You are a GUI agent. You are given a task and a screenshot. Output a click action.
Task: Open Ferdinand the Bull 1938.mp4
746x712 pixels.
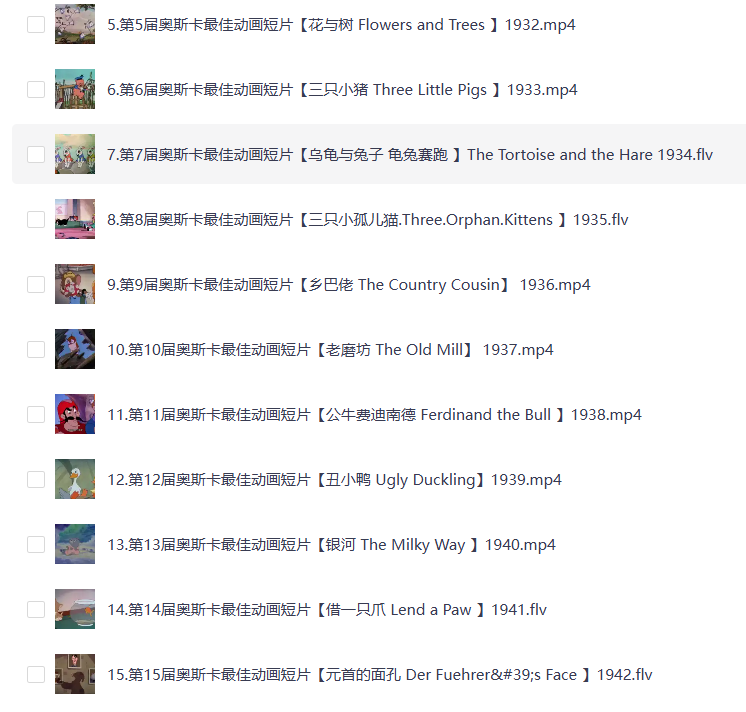click(x=374, y=415)
